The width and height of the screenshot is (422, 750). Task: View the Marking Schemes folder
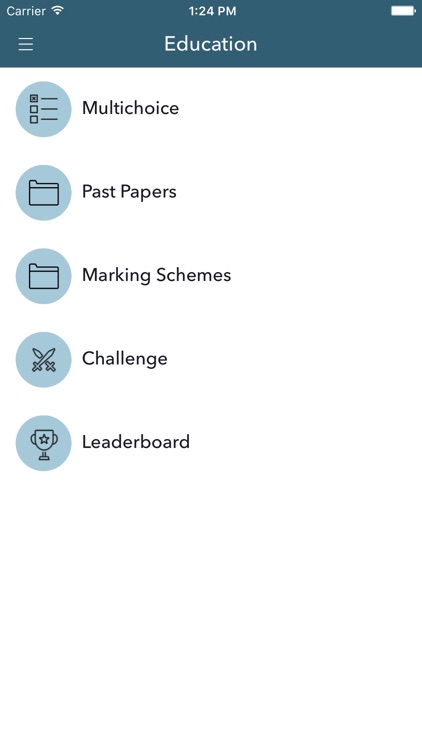coord(211,276)
